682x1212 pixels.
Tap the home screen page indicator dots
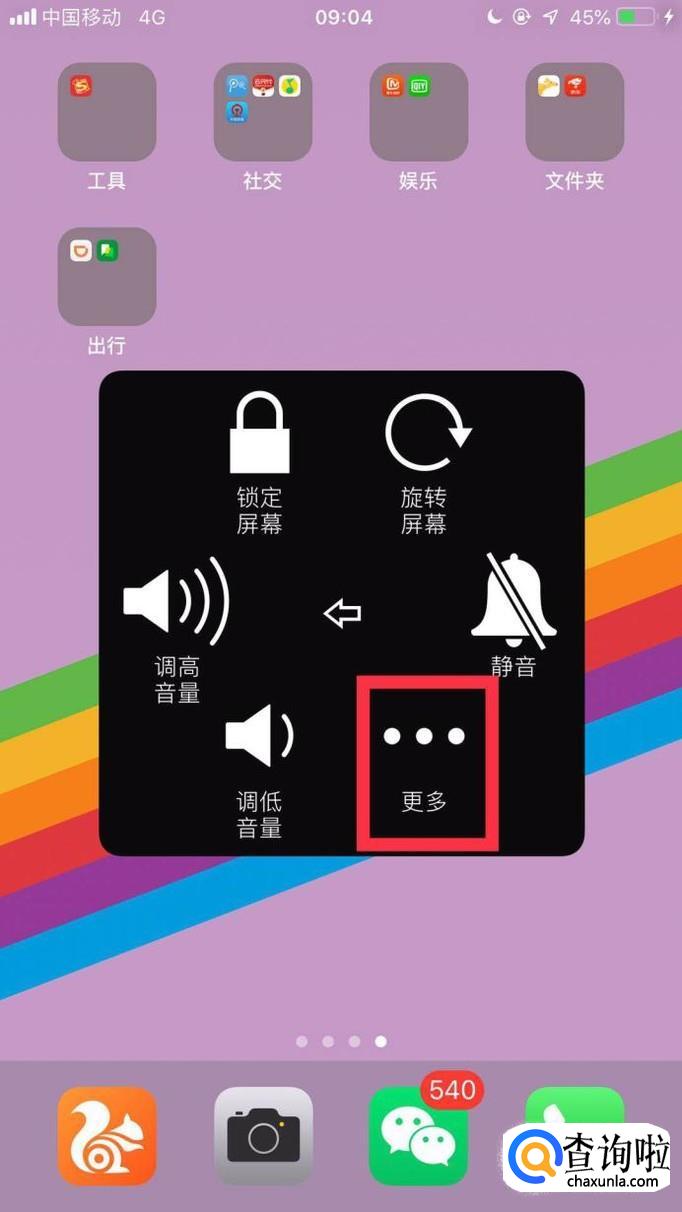[341, 1041]
